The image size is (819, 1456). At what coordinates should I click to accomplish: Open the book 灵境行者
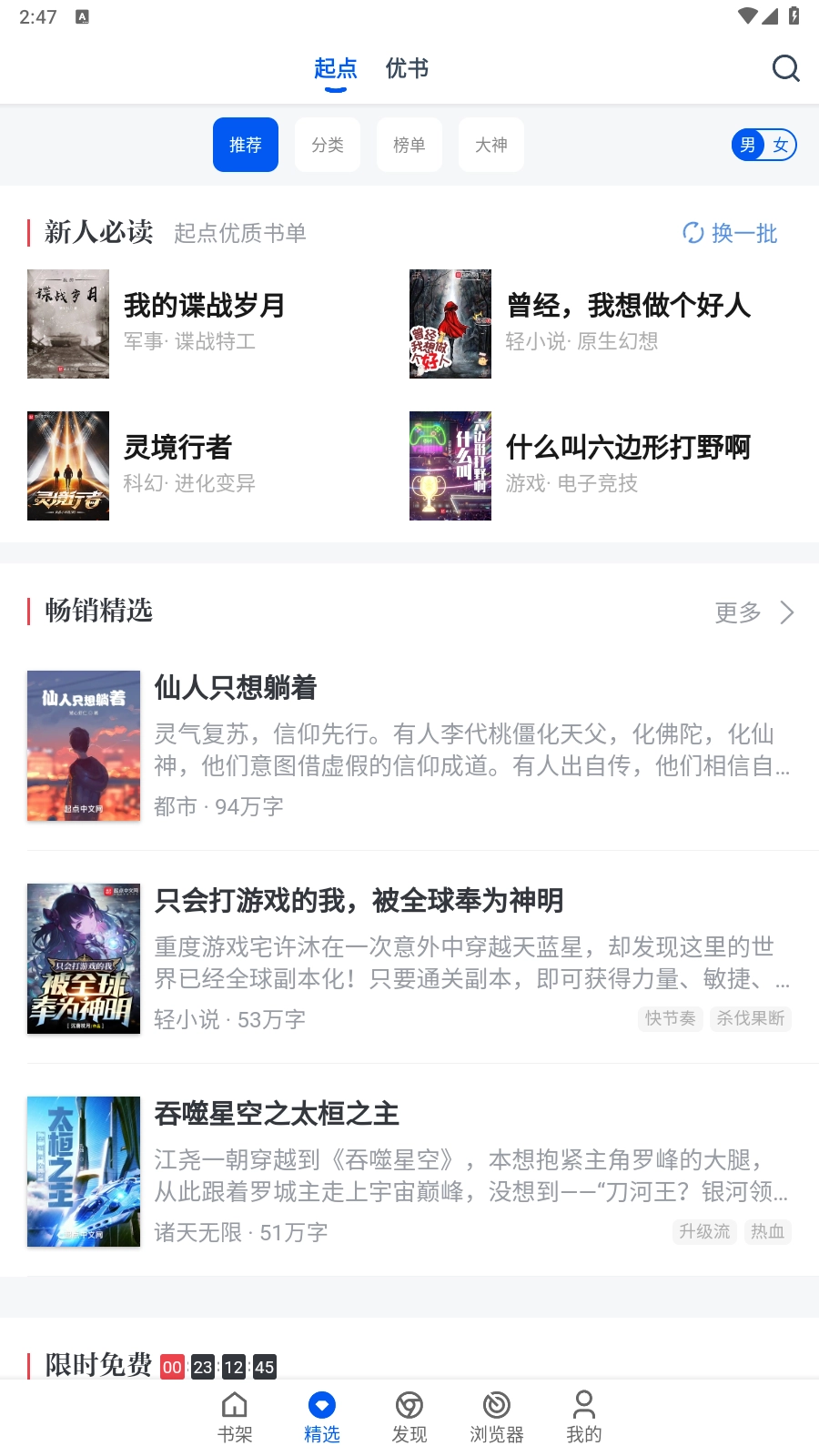click(177, 448)
